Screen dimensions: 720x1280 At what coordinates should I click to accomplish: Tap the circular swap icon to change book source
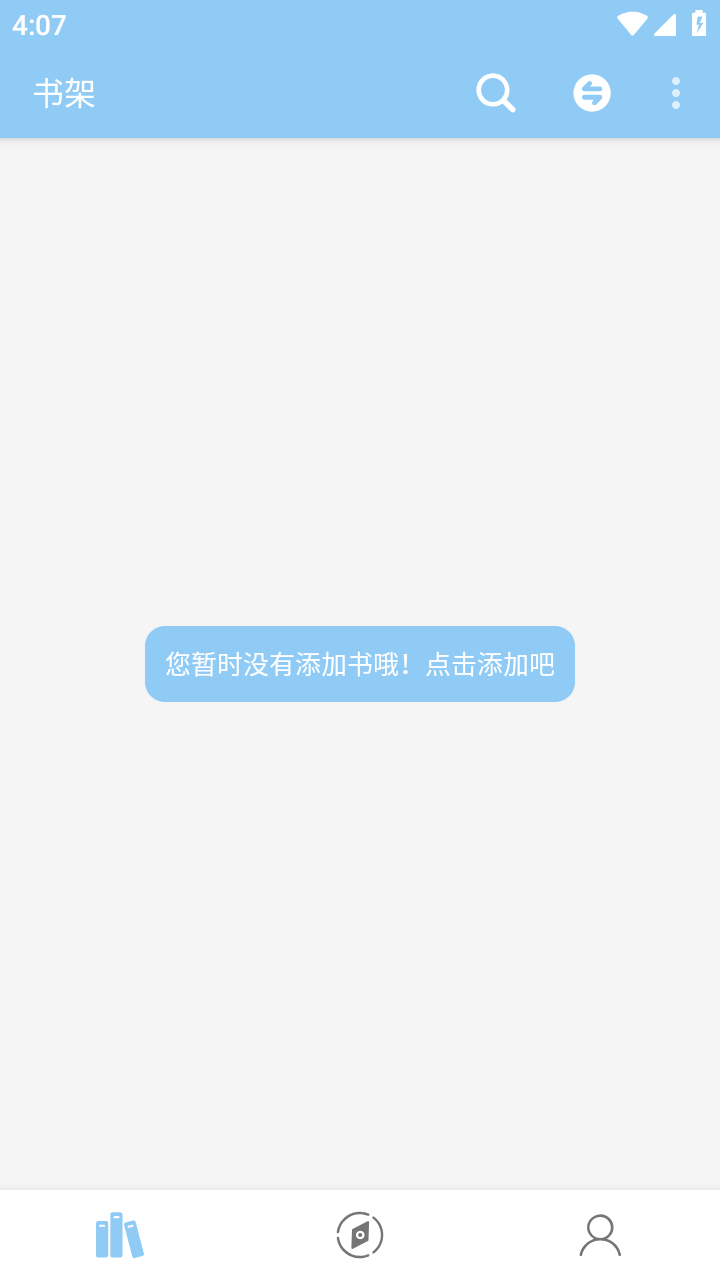coord(591,93)
